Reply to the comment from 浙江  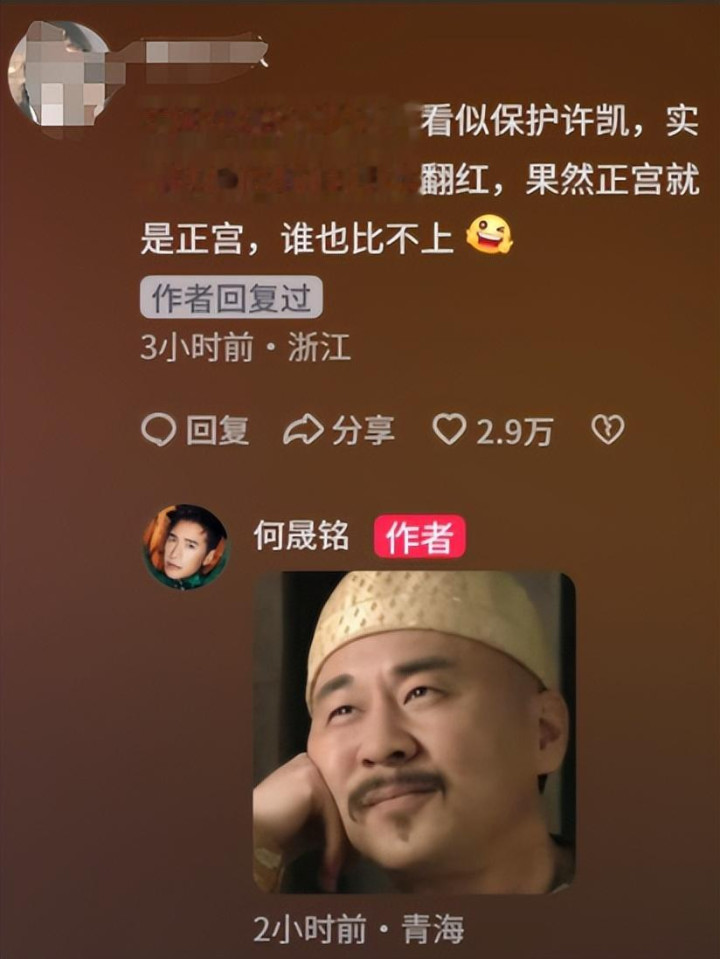click(x=195, y=430)
